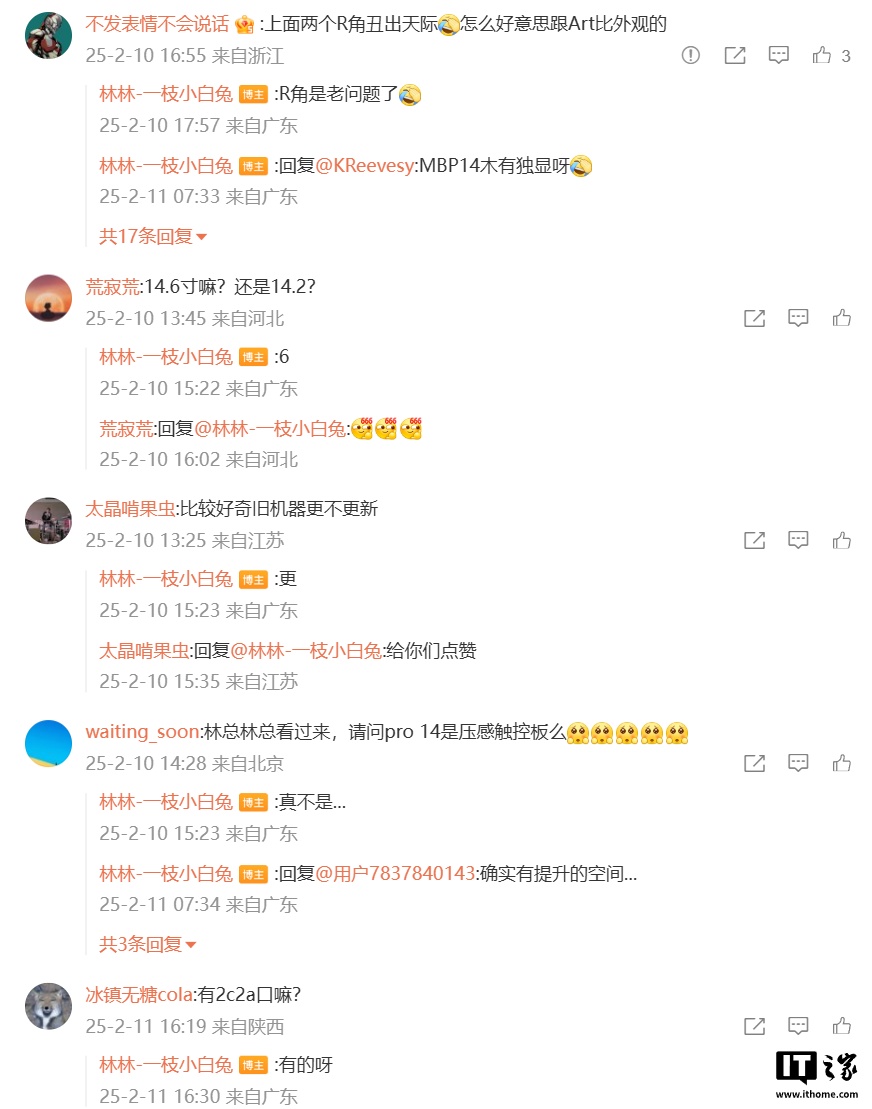This screenshot has width=872, height=1109.
Task: Like 荒寂荒's comment about 14.6寸
Action: click(x=842, y=318)
